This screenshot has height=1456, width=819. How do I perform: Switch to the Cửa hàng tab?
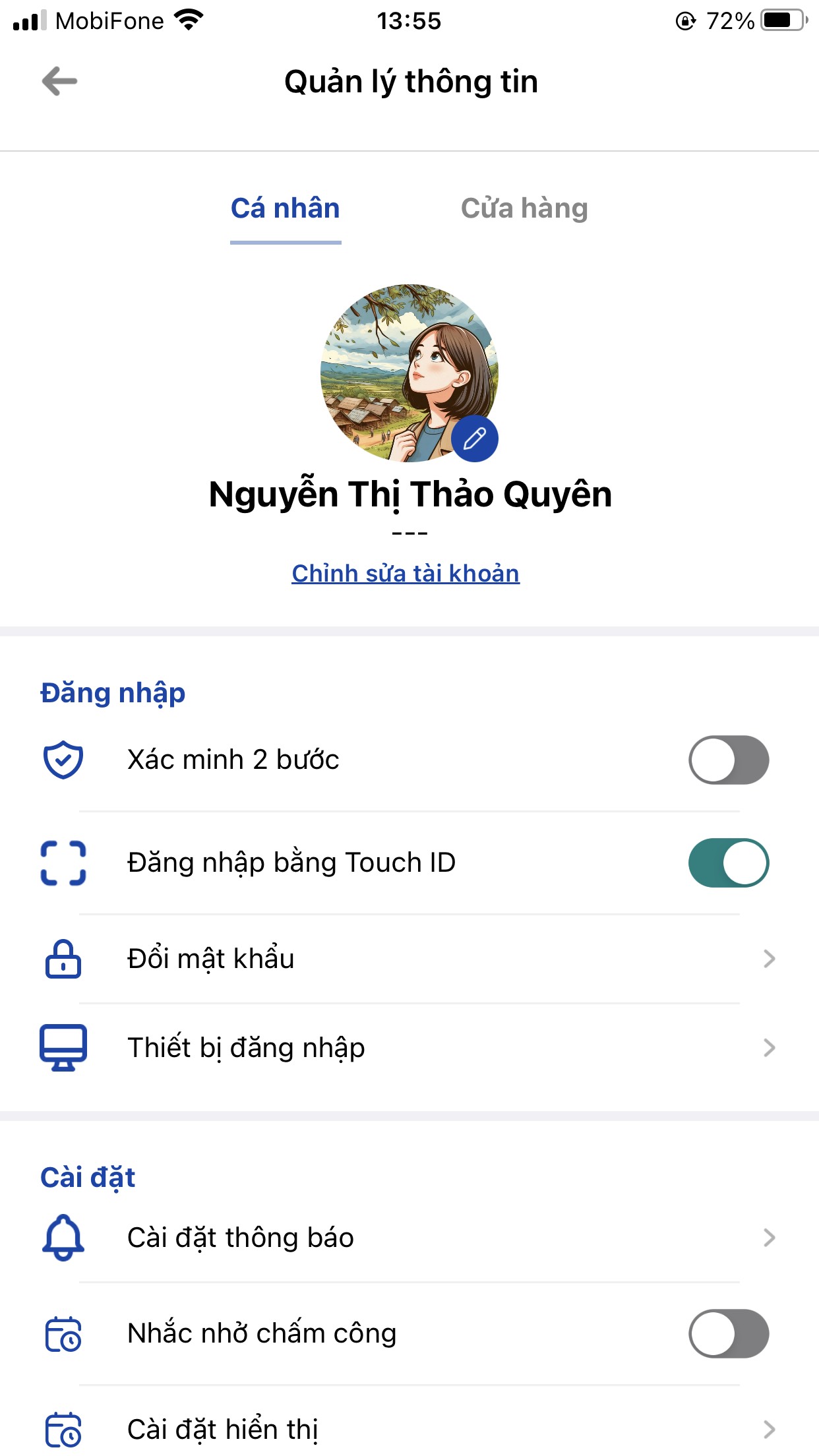(524, 208)
